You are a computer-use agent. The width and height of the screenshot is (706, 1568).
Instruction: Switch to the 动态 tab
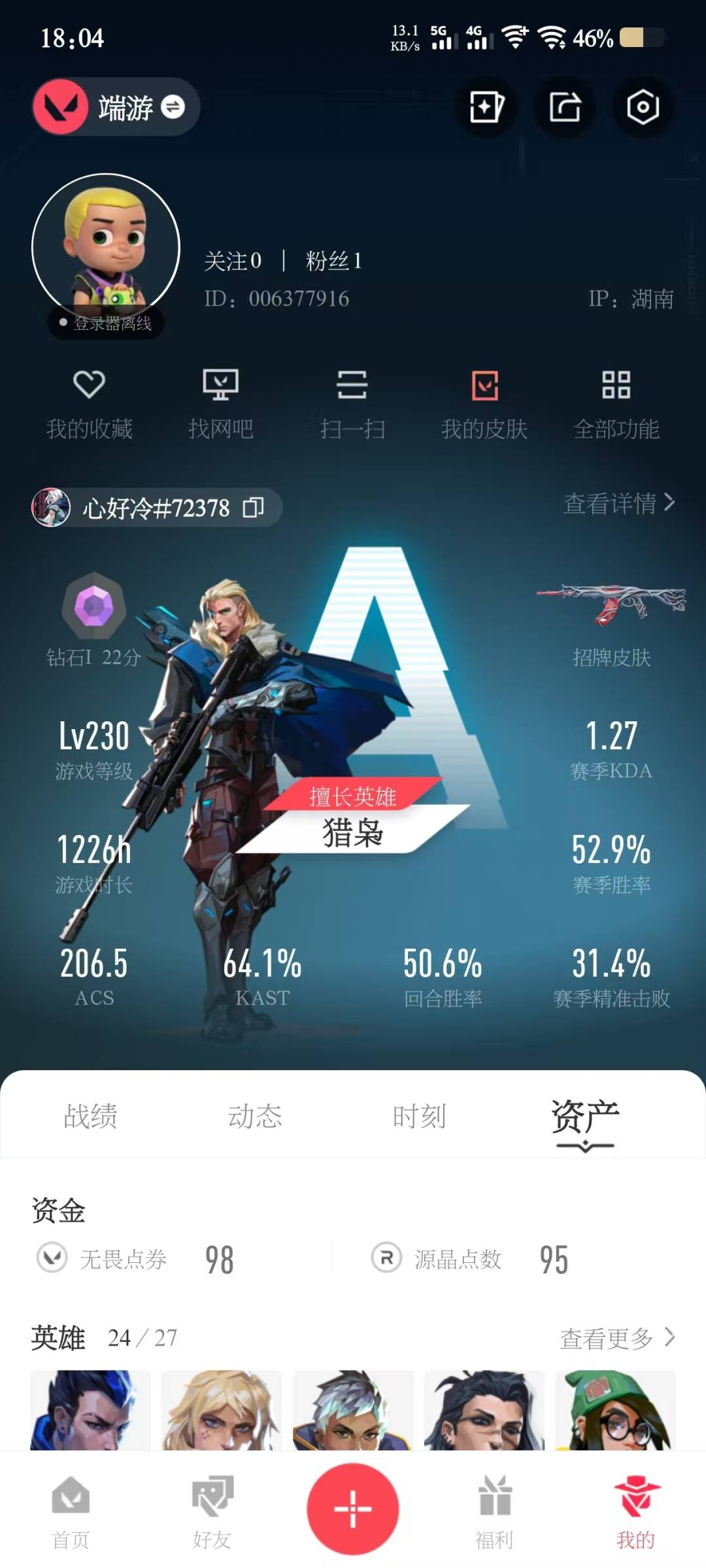pyautogui.click(x=255, y=1116)
